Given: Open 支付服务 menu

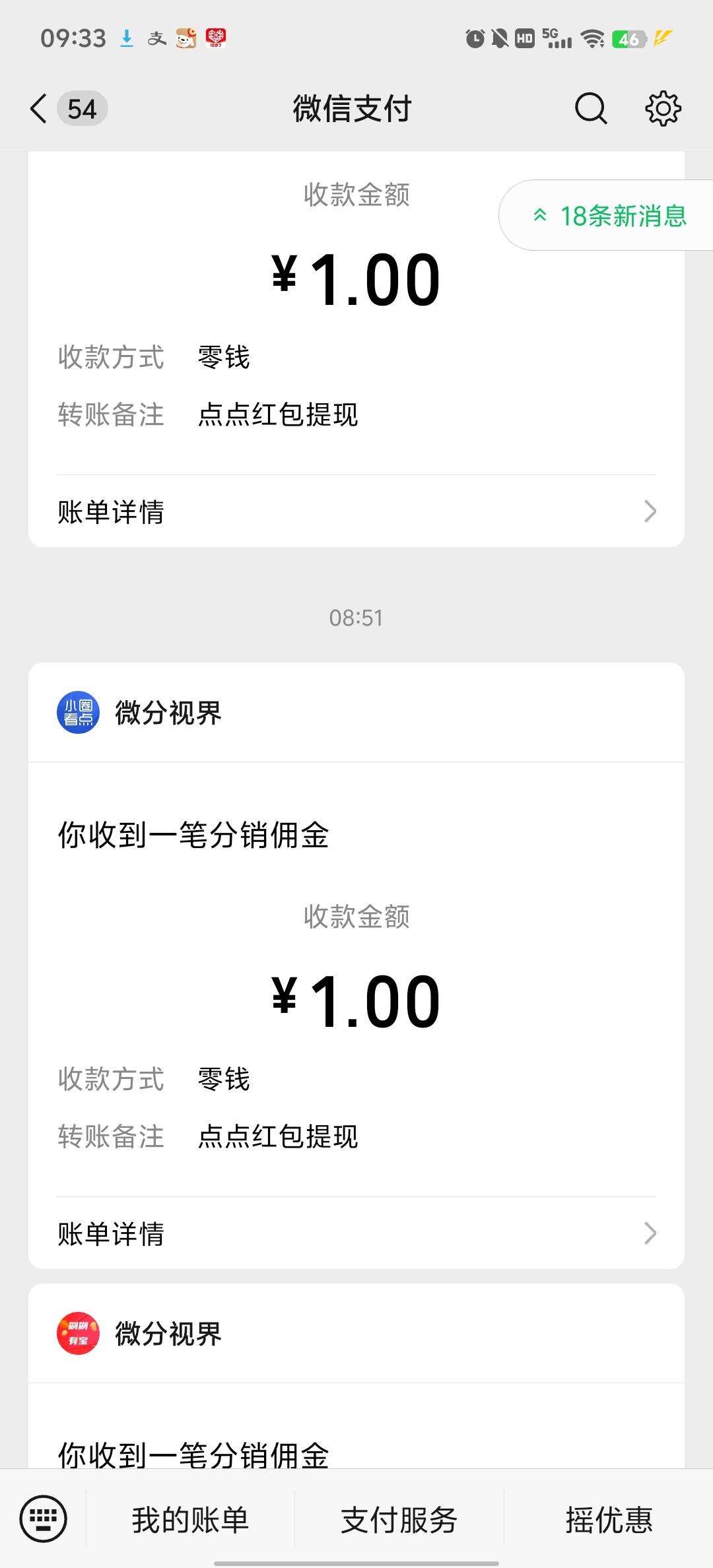Looking at the screenshot, I should (x=399, y=1520).
